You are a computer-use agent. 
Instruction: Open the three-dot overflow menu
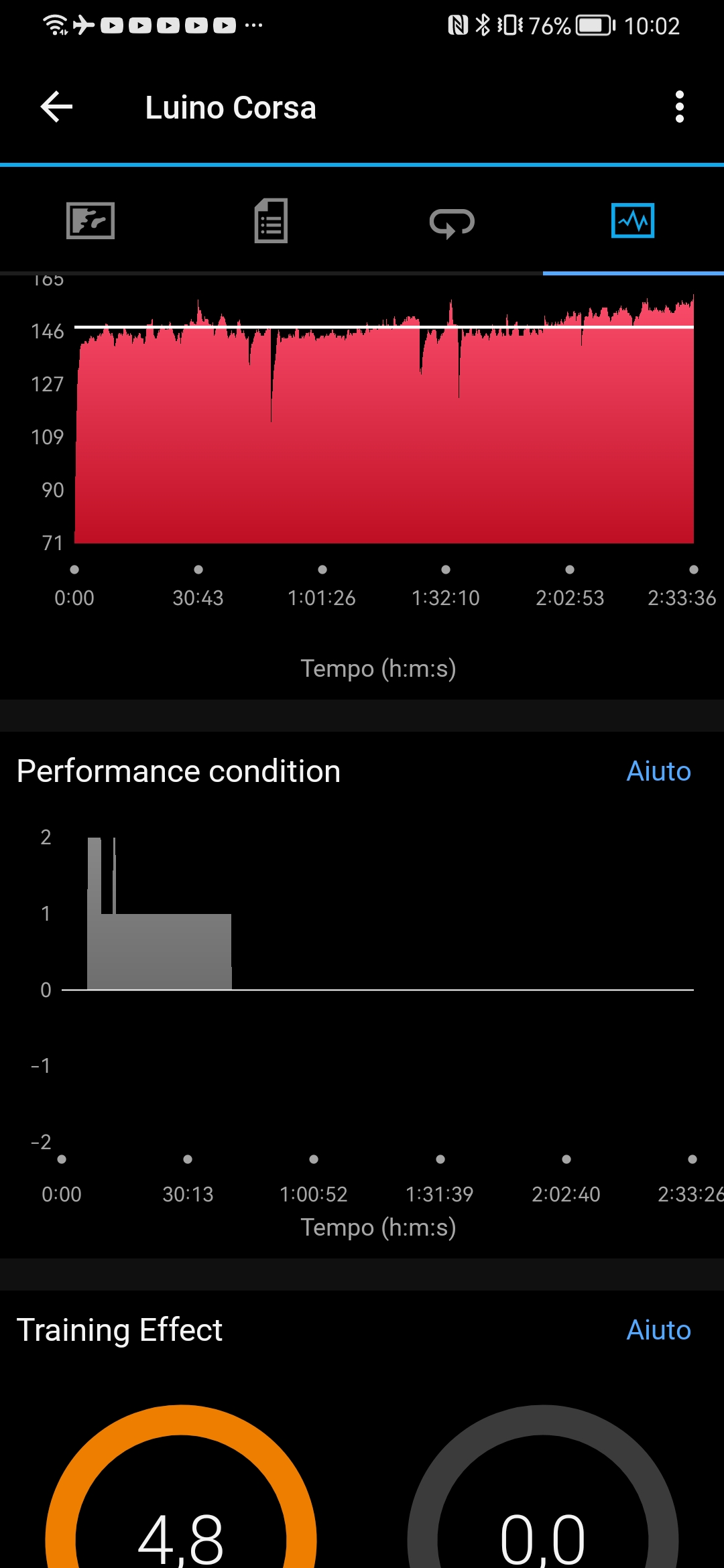coord(679,107)
